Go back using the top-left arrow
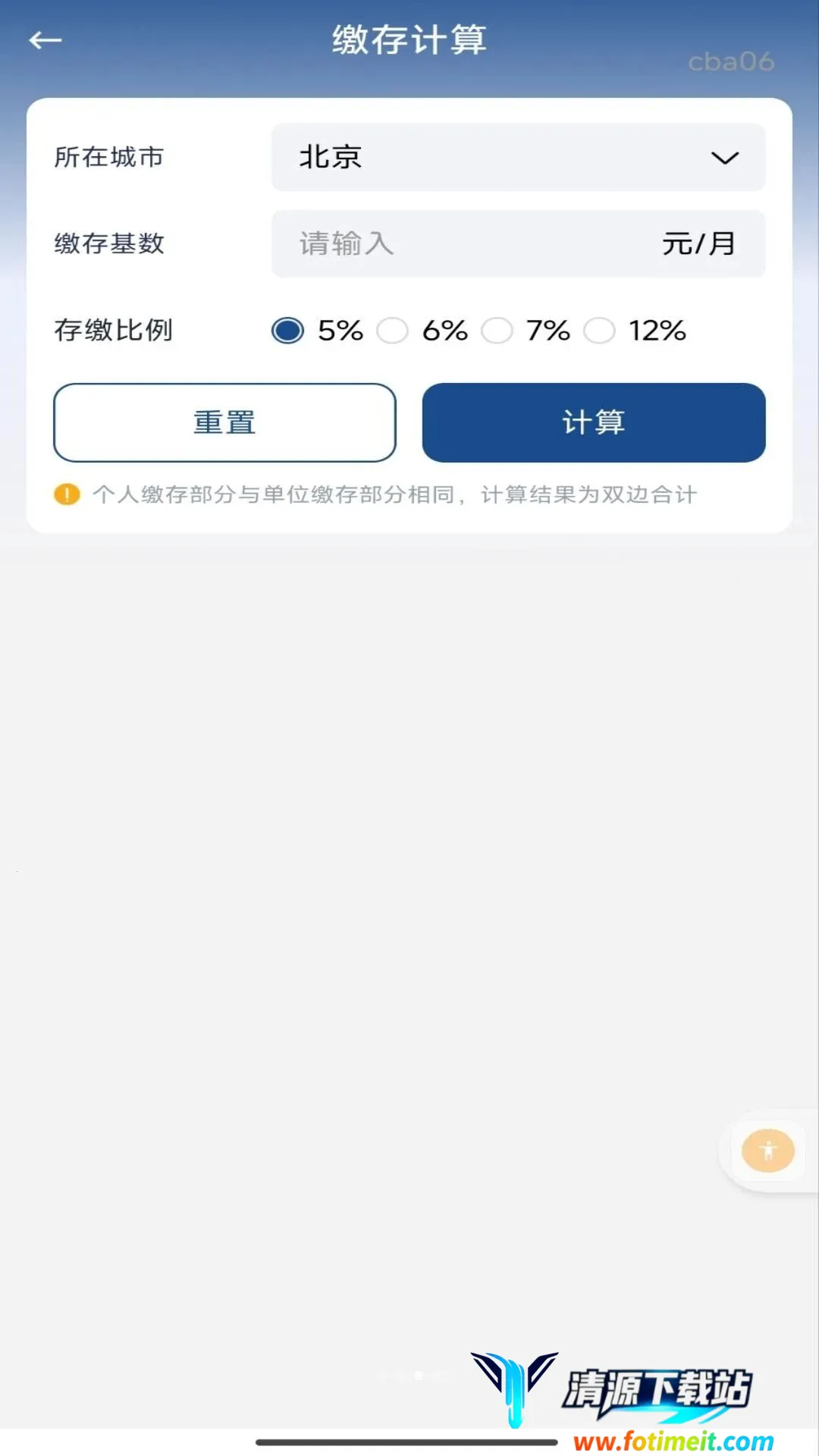This screenshot has height=1456, width=819. click(45, 40)
